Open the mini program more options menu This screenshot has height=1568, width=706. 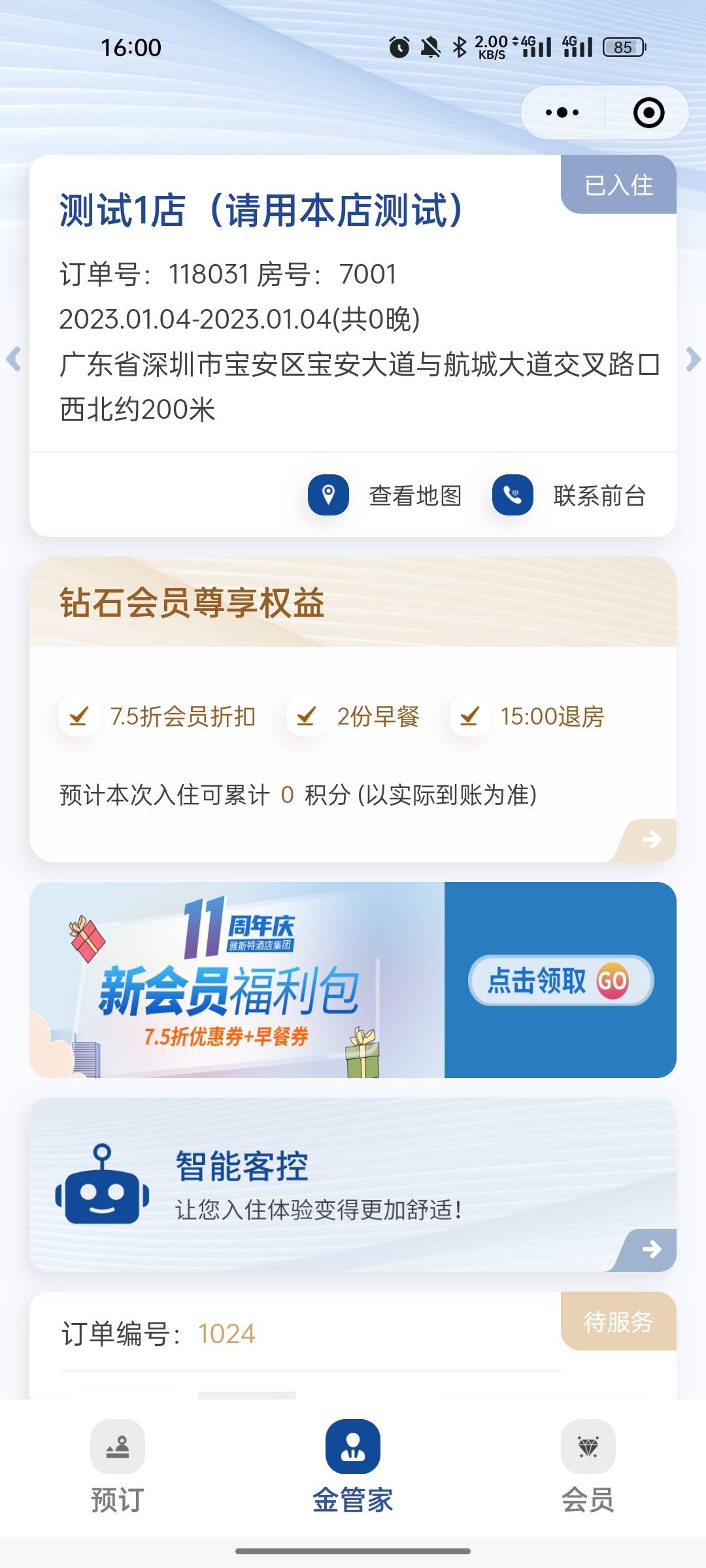pos(562,112)
